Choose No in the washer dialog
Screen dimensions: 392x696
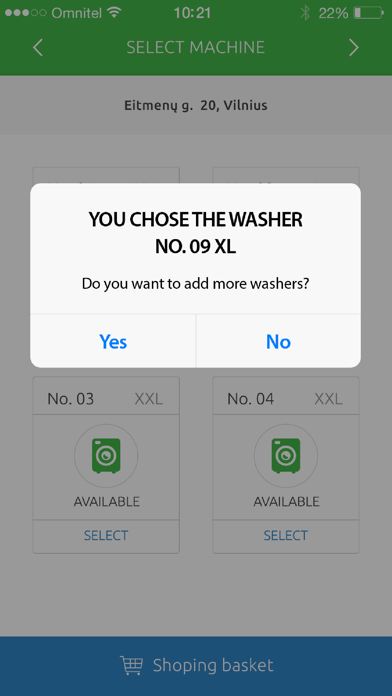pos(278,341)
